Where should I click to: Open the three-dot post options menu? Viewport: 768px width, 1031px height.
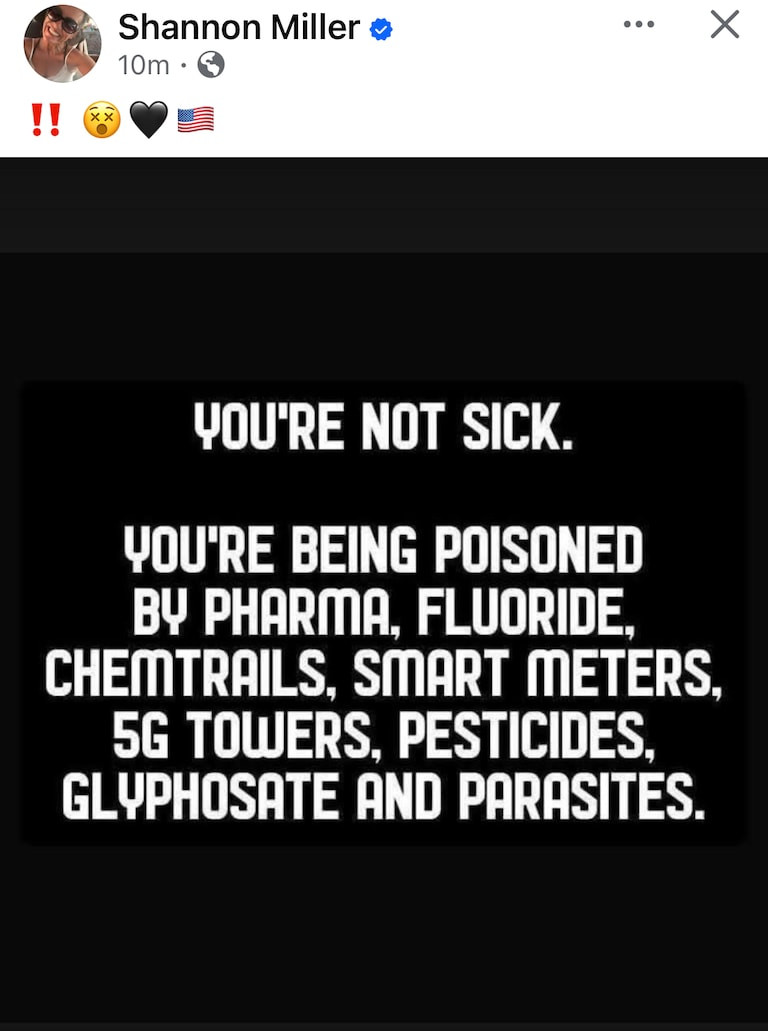(638, 25)
